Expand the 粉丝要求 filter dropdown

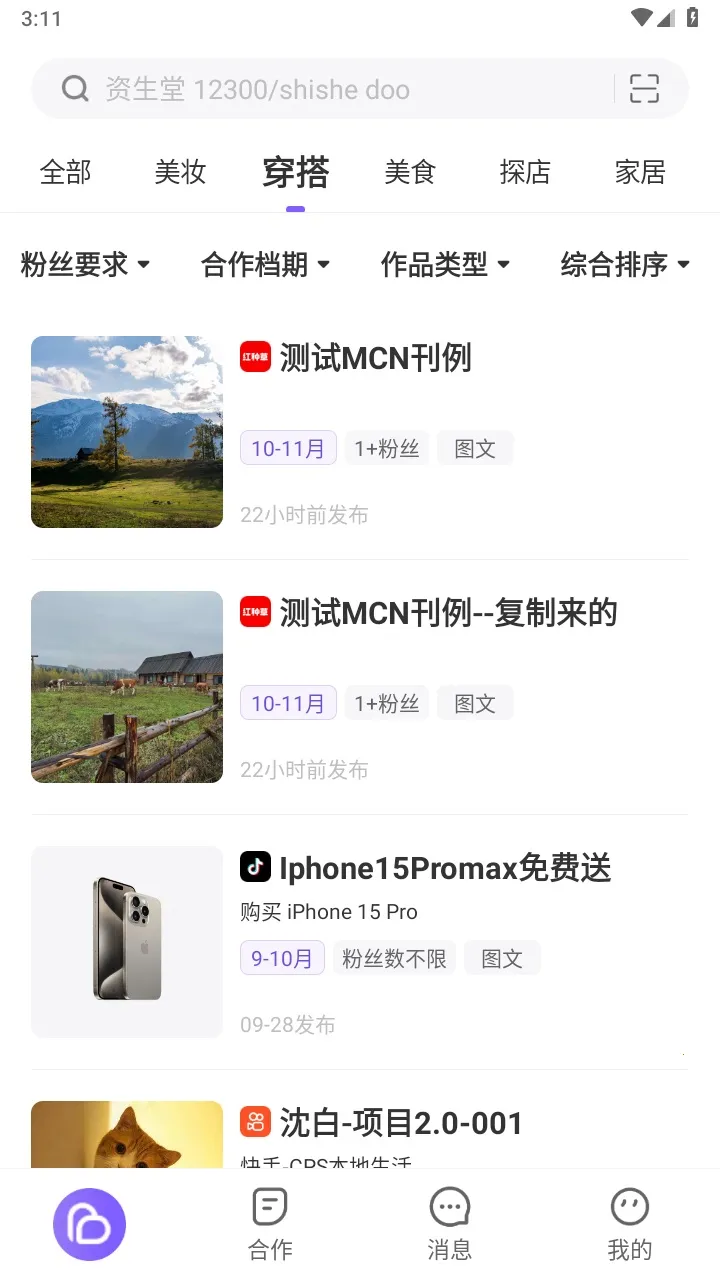(x=85, y=265)
